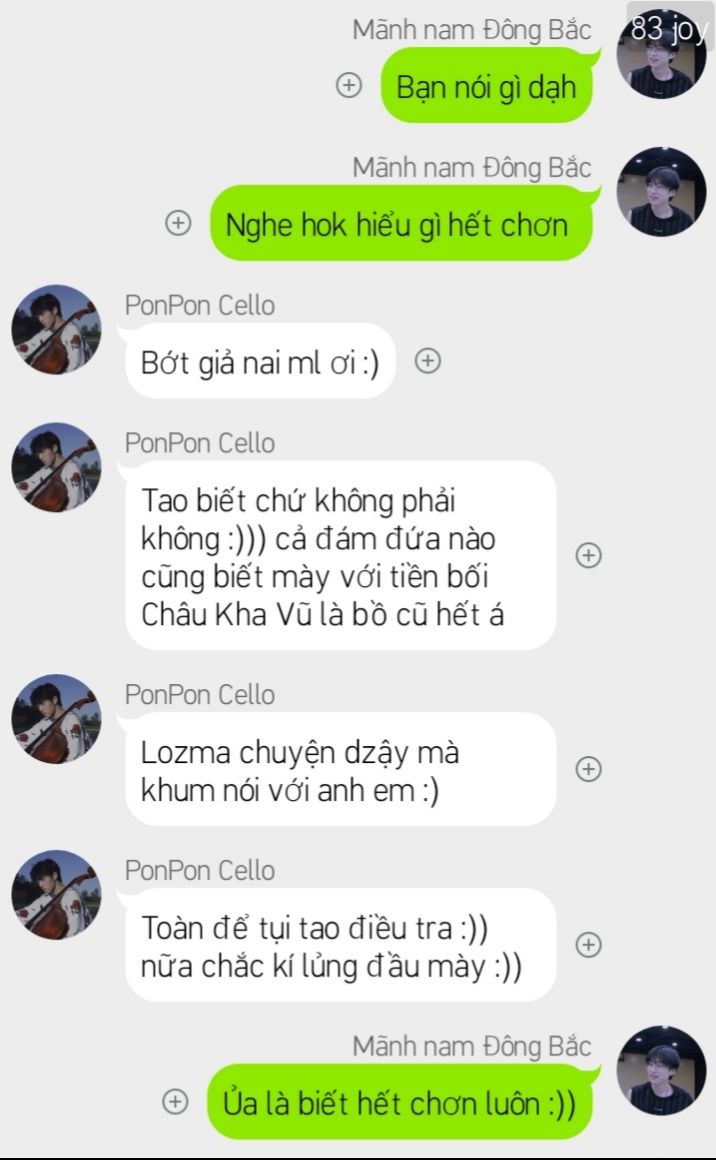Tap plus icon beside "Tao biết chứ không phải" message

589,555
